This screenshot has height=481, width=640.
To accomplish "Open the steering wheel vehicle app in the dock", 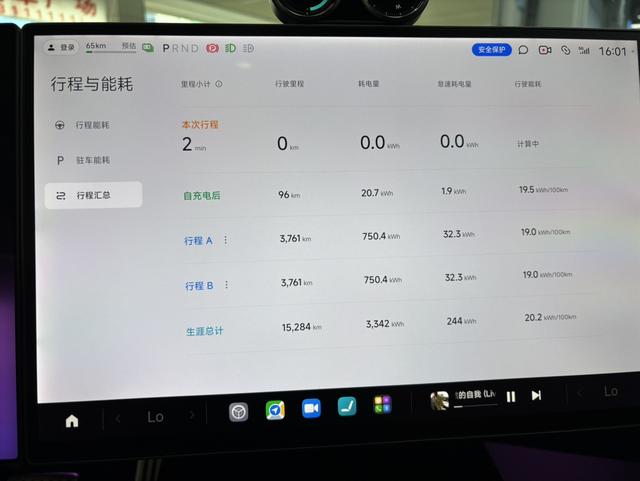I will click(x=238, y=411).
